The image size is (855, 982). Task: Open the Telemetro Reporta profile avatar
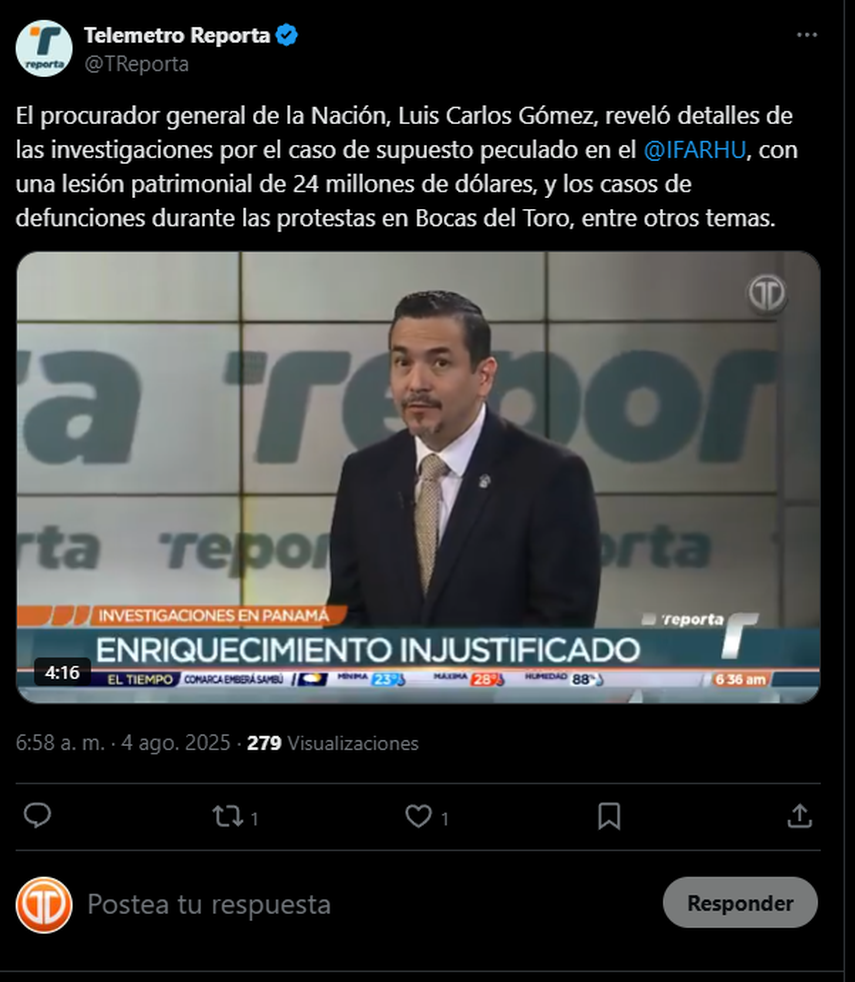pos(44,48)
